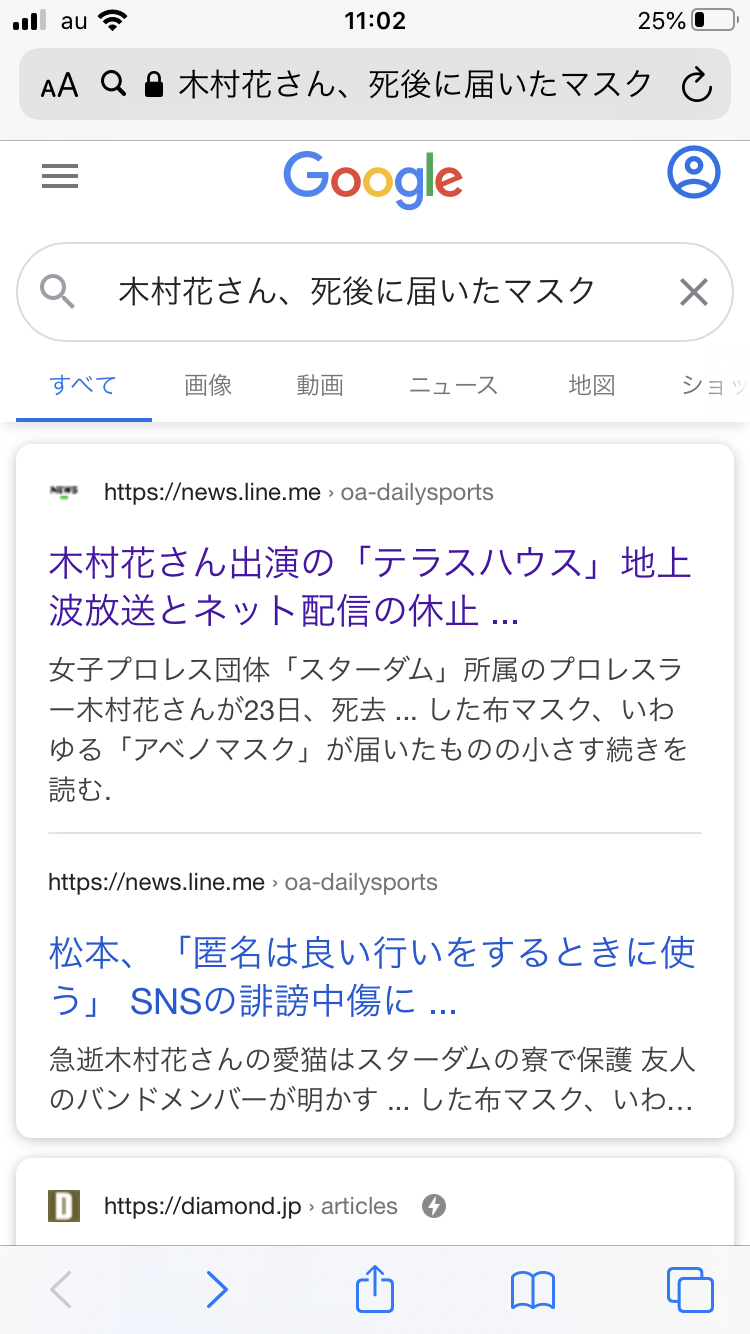
Task: Clear the search query with X
Action: (693, 292)
